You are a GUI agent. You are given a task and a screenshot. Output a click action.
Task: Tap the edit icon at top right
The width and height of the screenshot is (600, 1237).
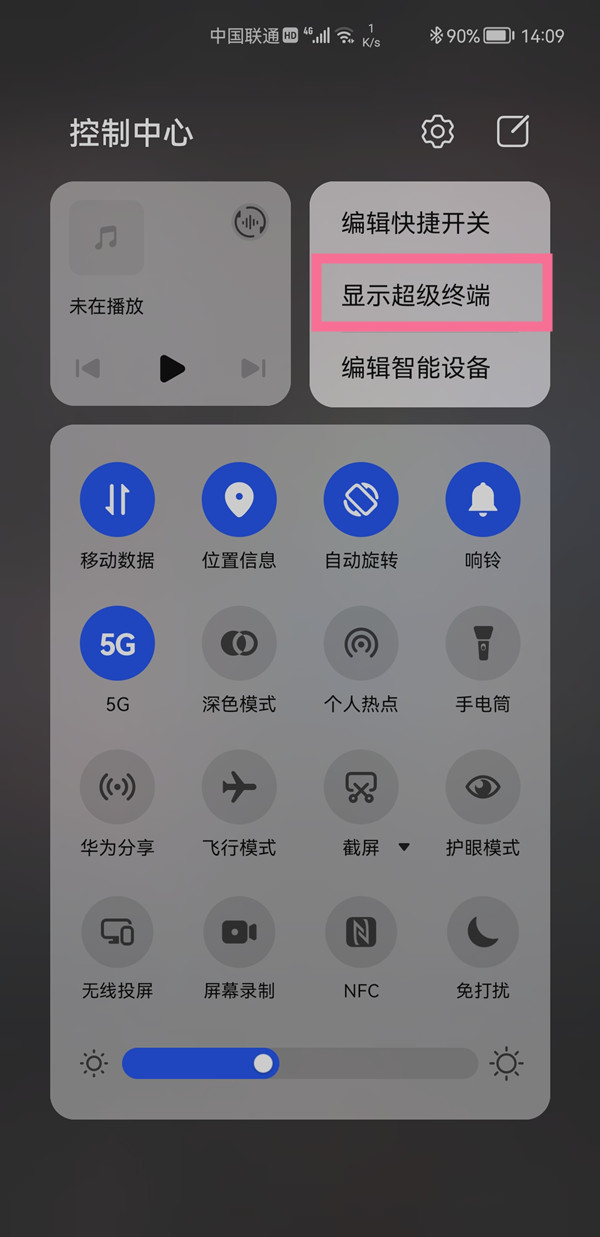512,132
